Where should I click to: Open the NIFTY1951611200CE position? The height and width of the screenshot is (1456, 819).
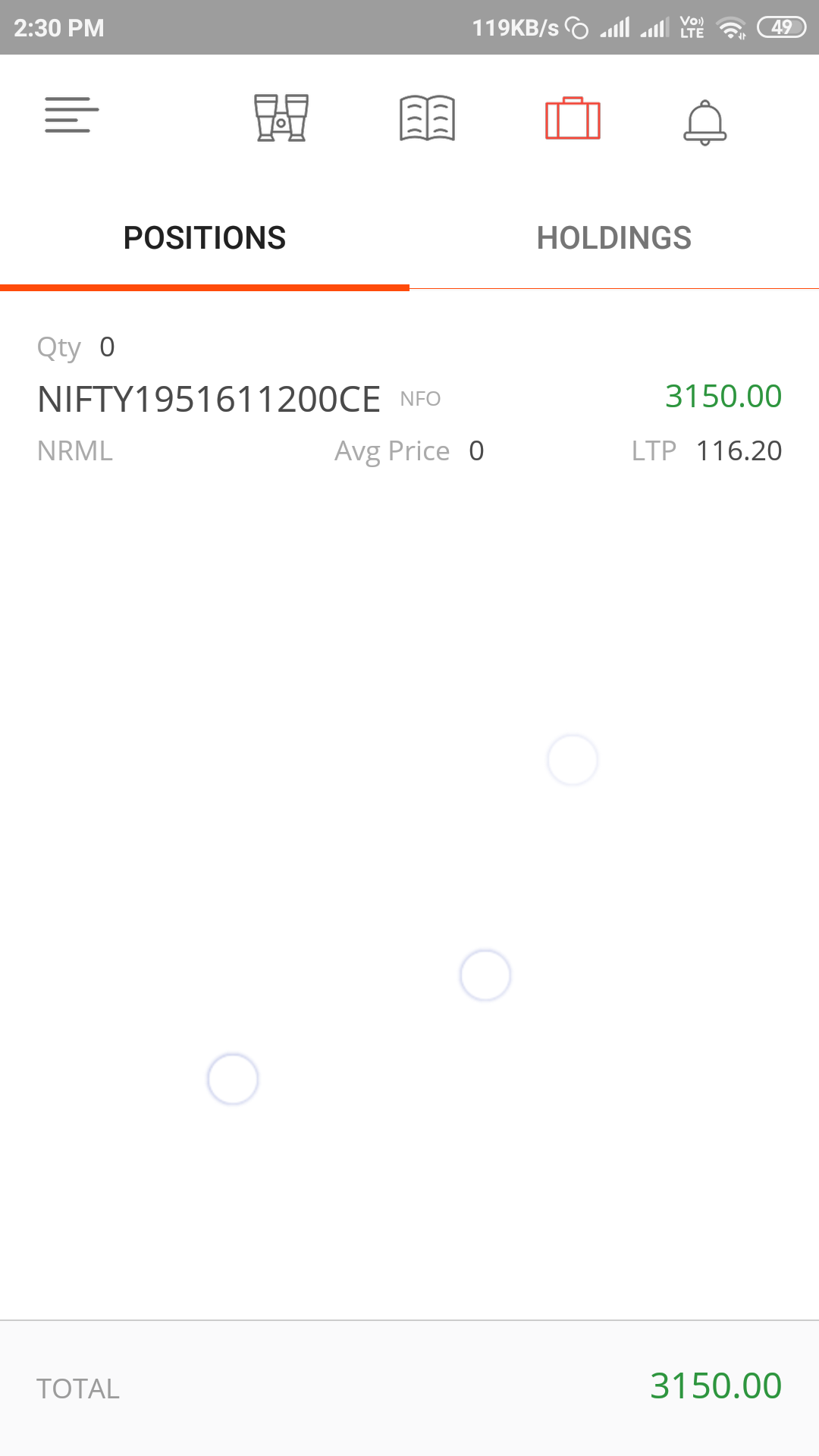point(409,399)
